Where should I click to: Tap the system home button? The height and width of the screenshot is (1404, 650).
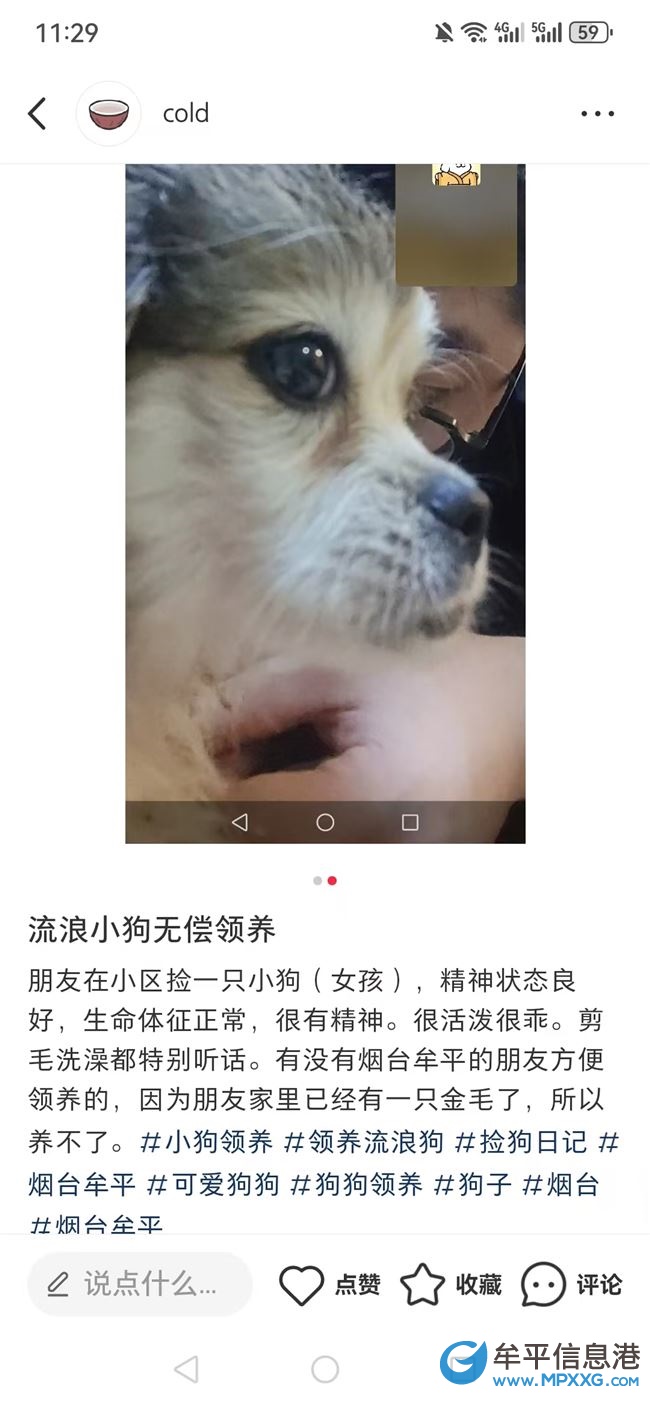pos(325,1369)
